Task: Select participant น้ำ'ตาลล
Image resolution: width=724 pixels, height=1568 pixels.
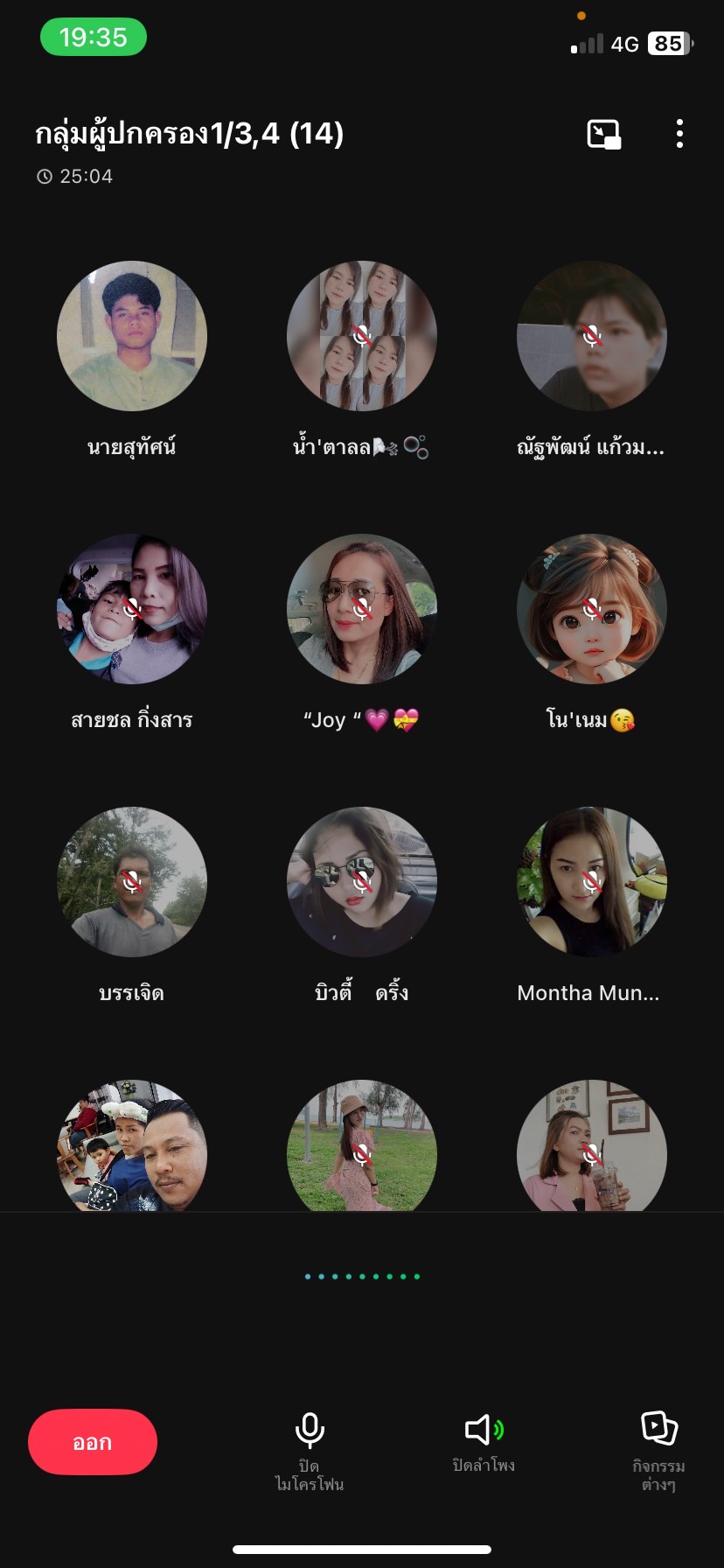Action: 362,336
